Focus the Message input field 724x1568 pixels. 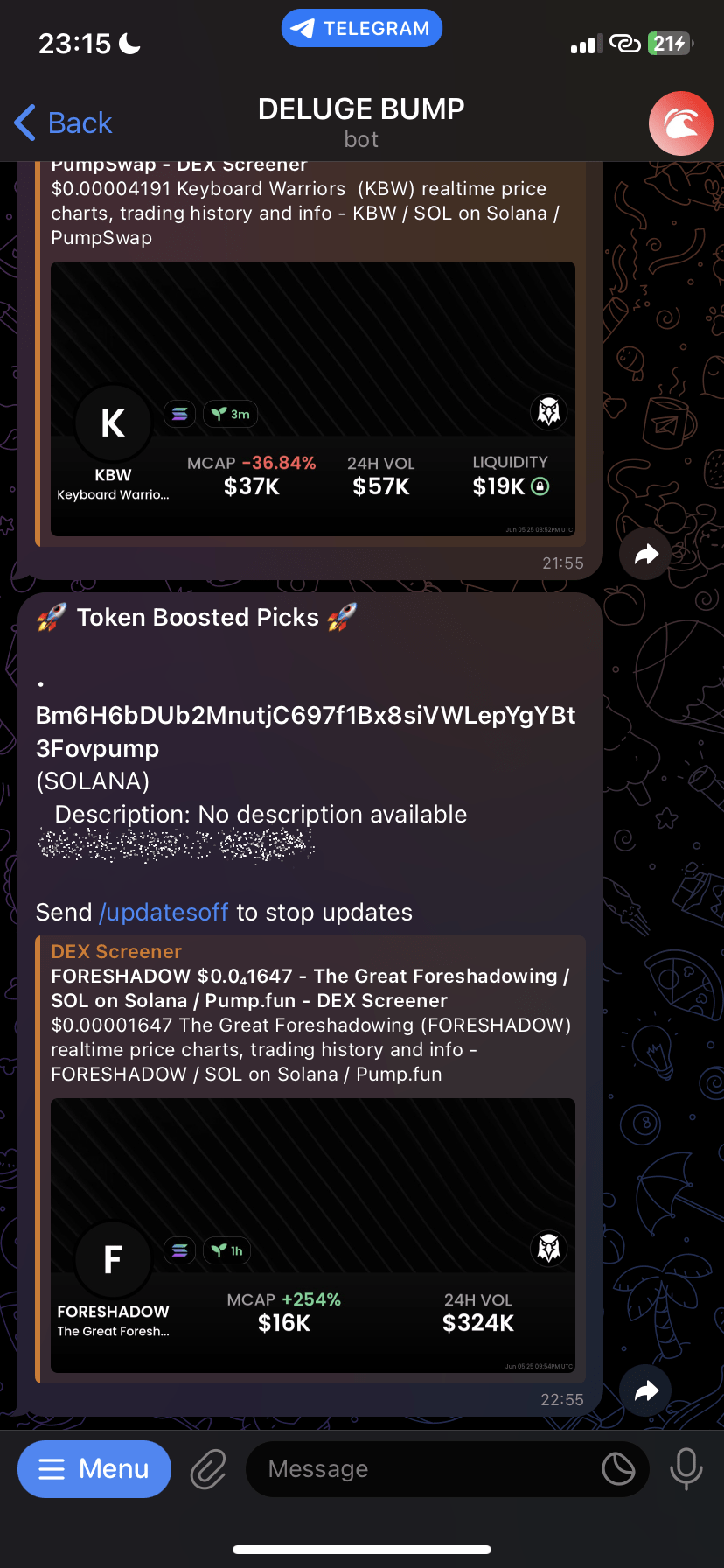(x=420, y=1469)
